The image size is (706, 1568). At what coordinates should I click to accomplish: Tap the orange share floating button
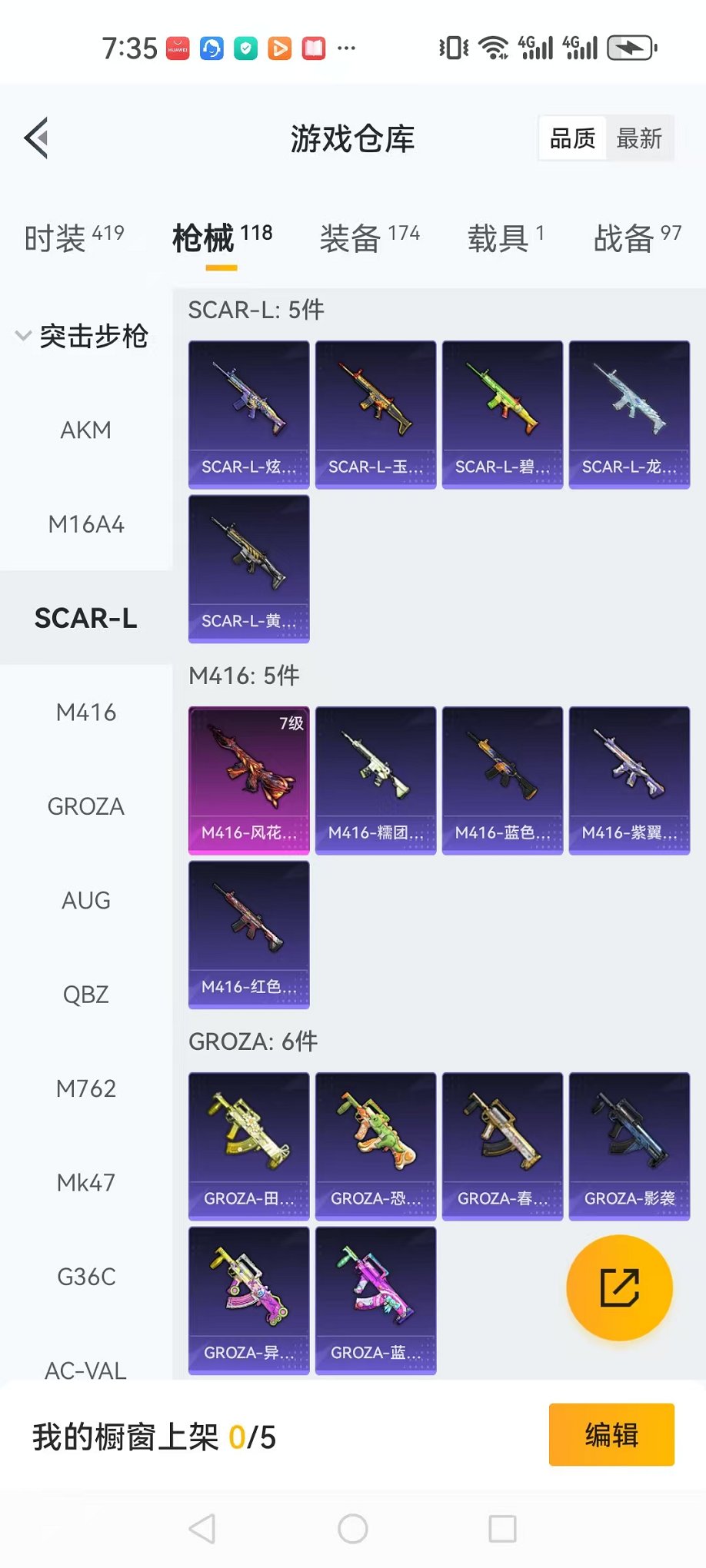pos(619,1287)
